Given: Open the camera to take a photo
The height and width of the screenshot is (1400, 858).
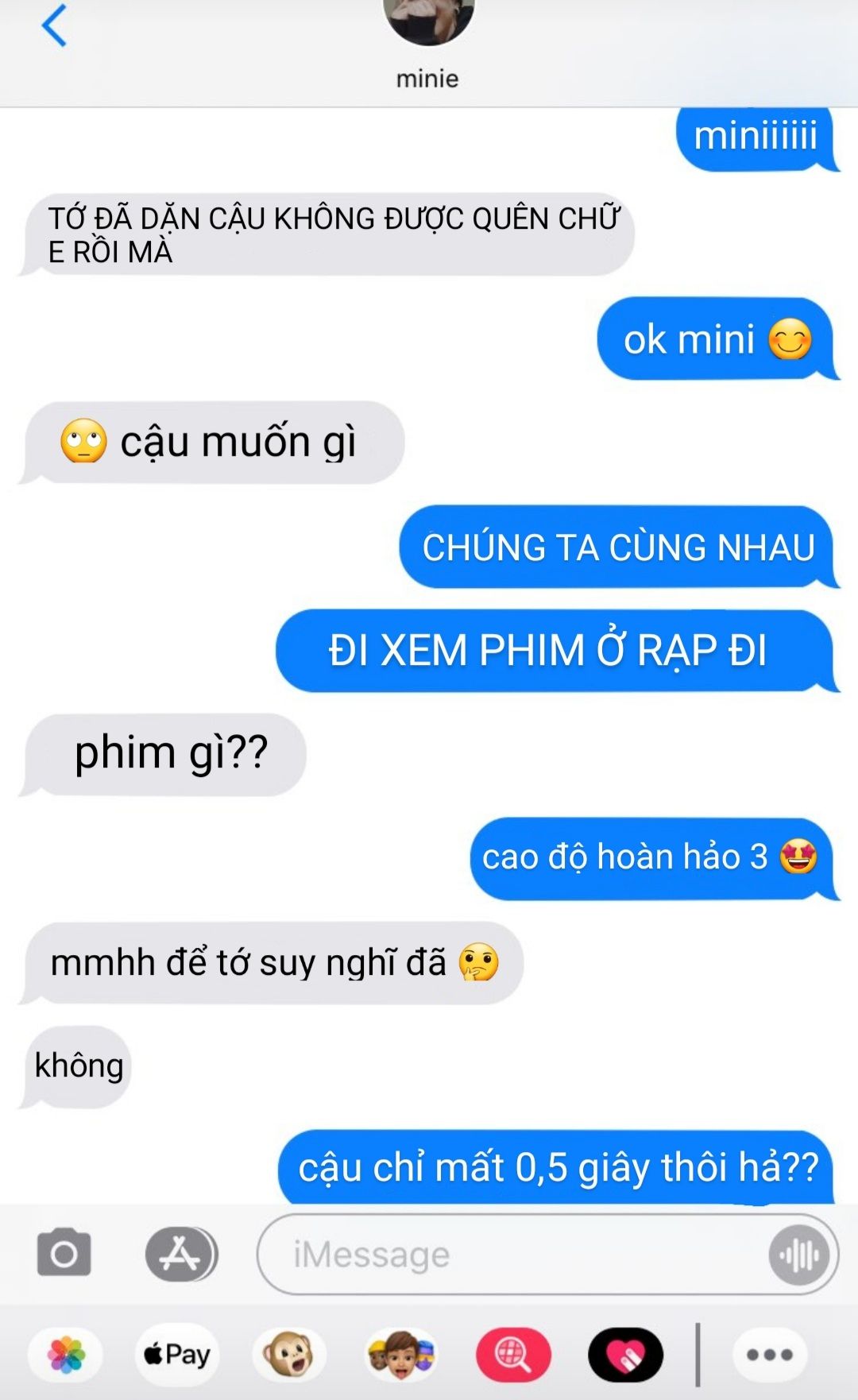Looking at the screenshot, I should 64,1254.
